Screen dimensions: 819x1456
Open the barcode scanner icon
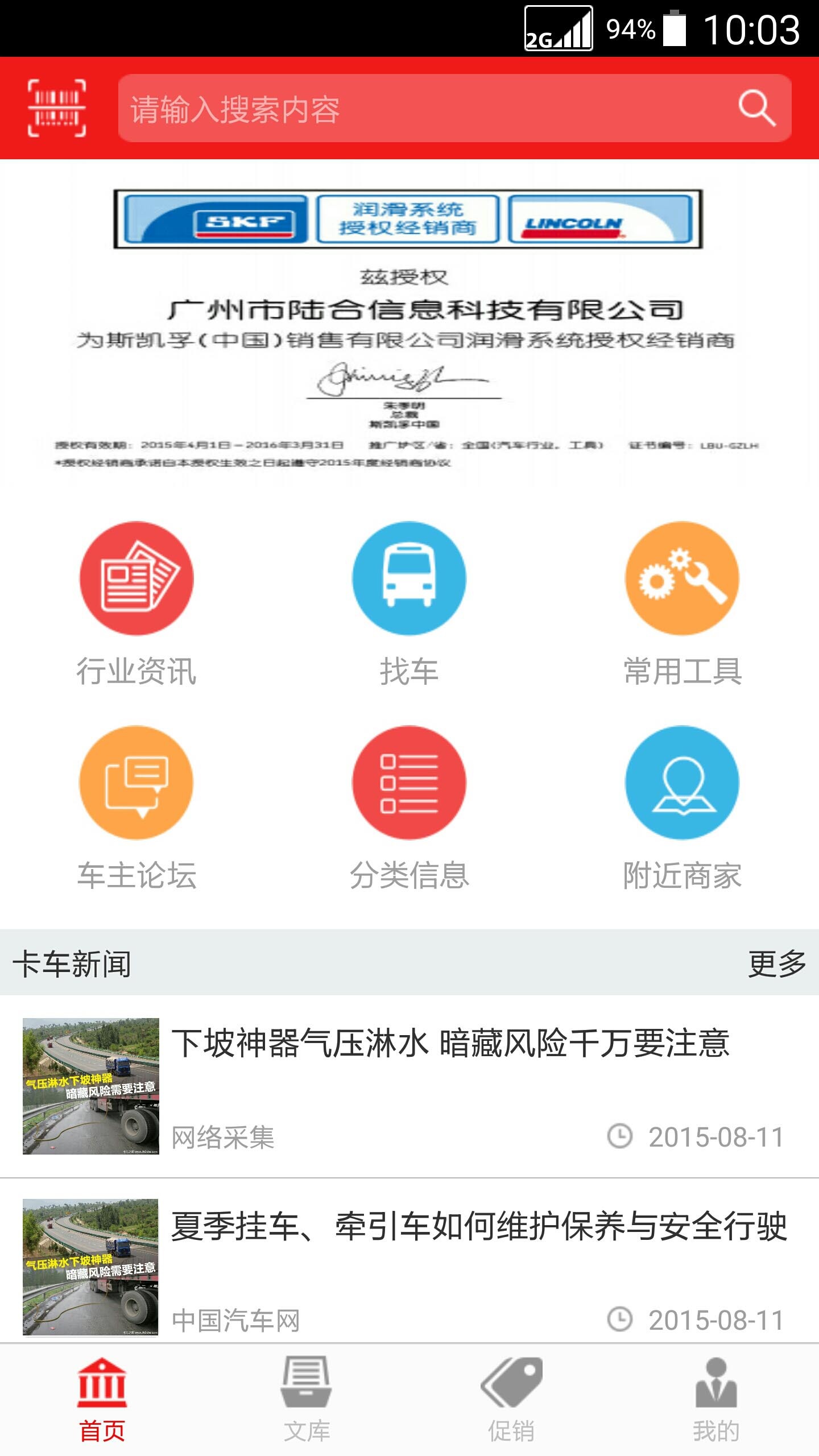tap(57, 108)
